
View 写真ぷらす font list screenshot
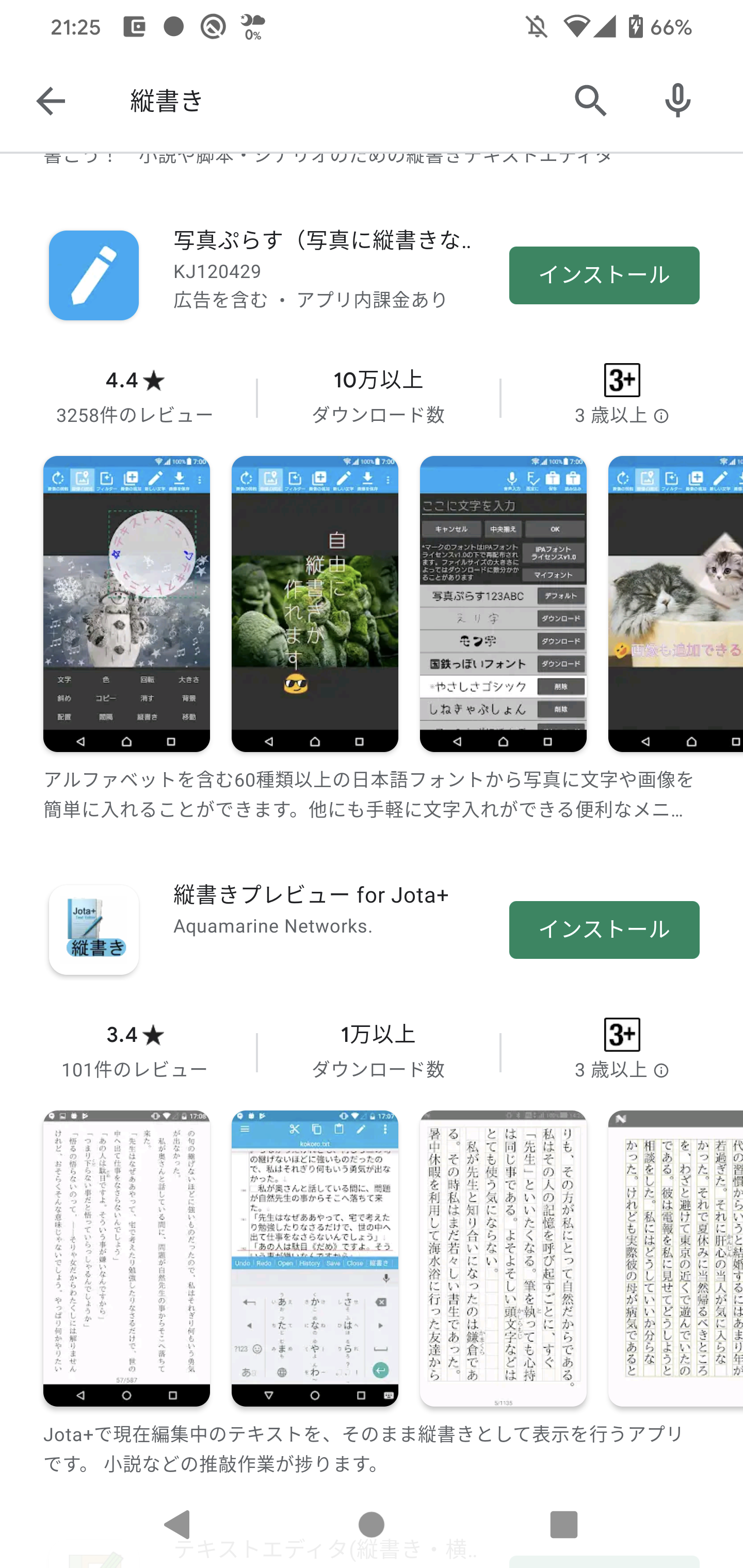click(503, 603)
